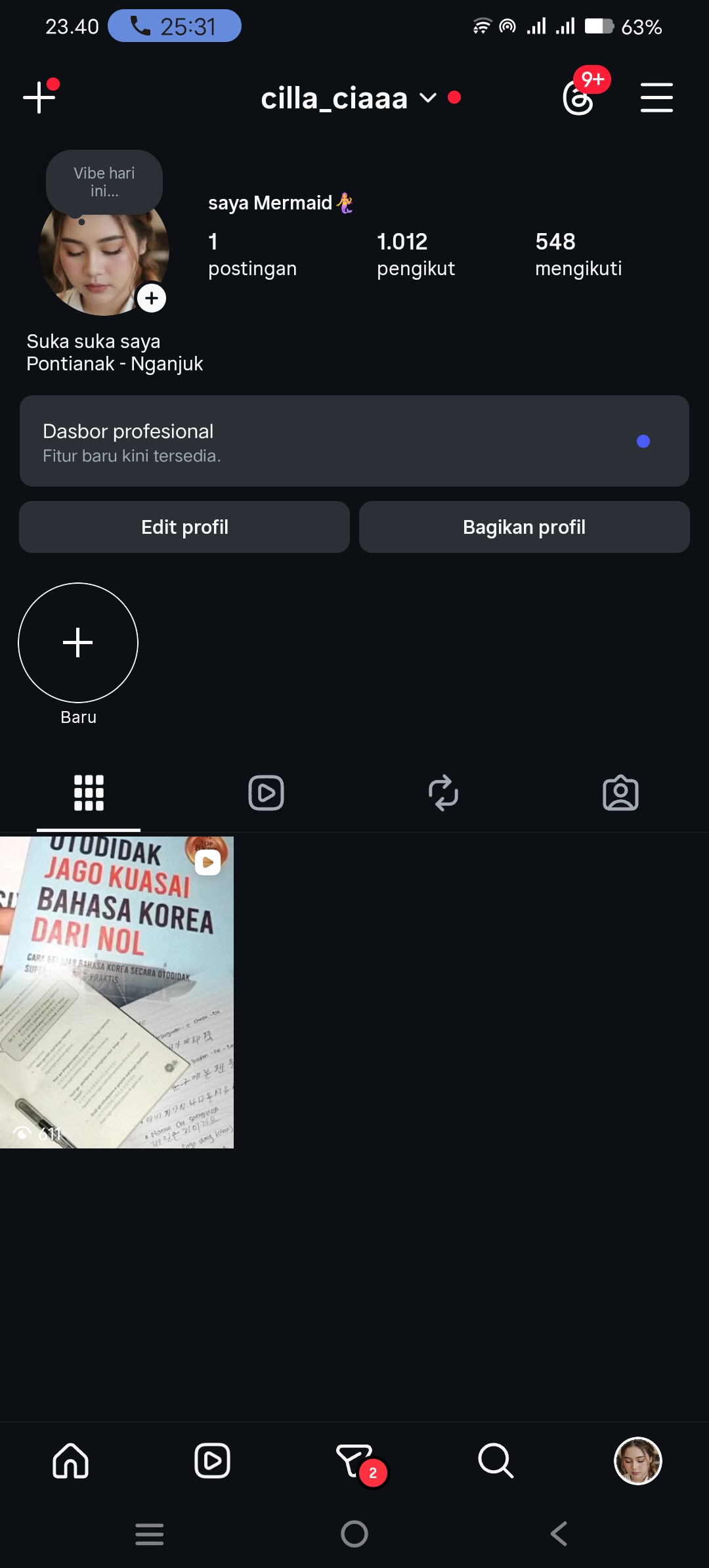Tap the system back button

click(559, 1534)
